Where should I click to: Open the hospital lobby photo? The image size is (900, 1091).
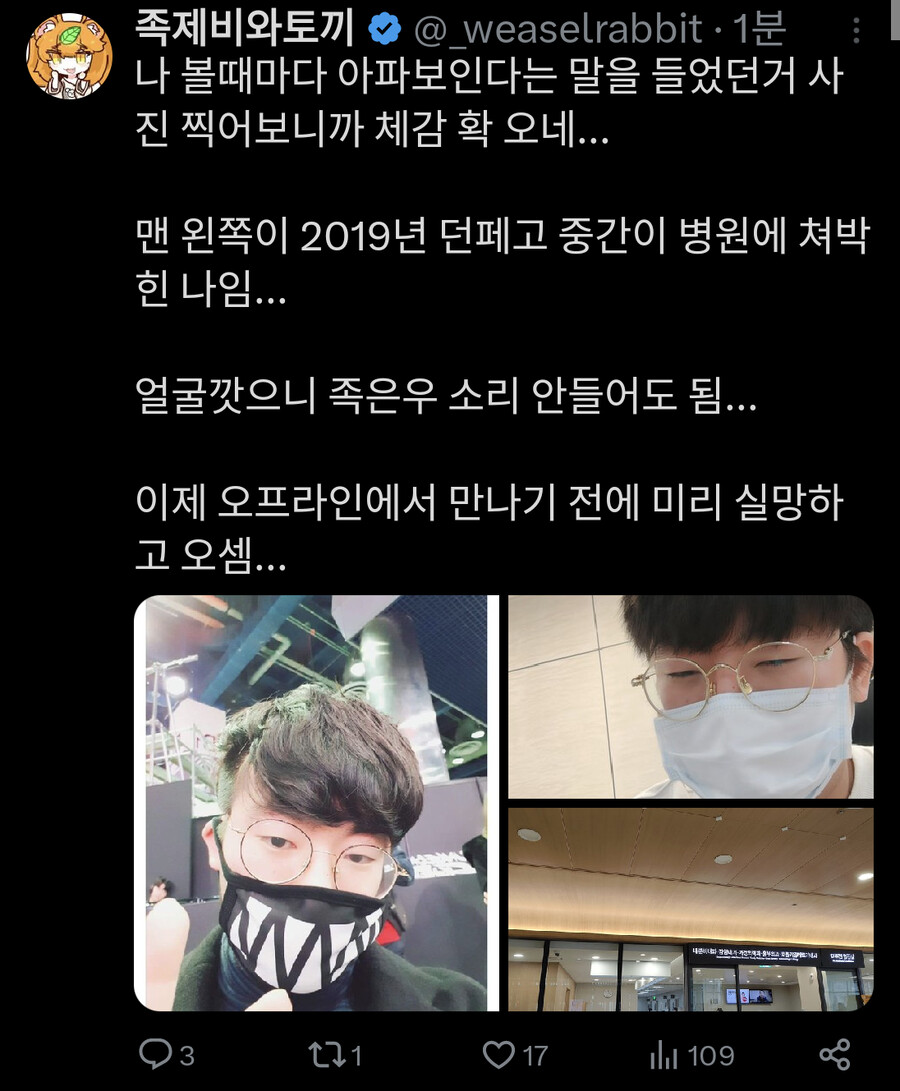[690, 909]
